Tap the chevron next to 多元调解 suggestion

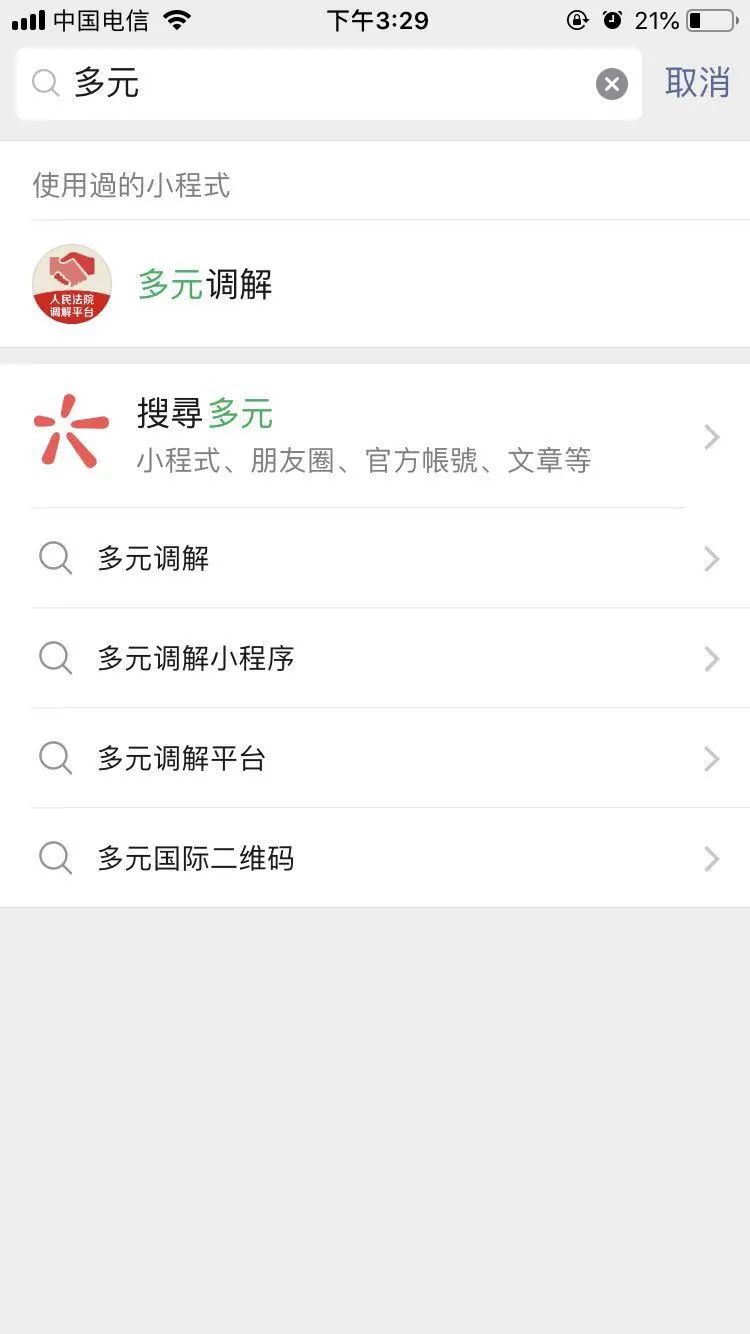coord(711,559)
